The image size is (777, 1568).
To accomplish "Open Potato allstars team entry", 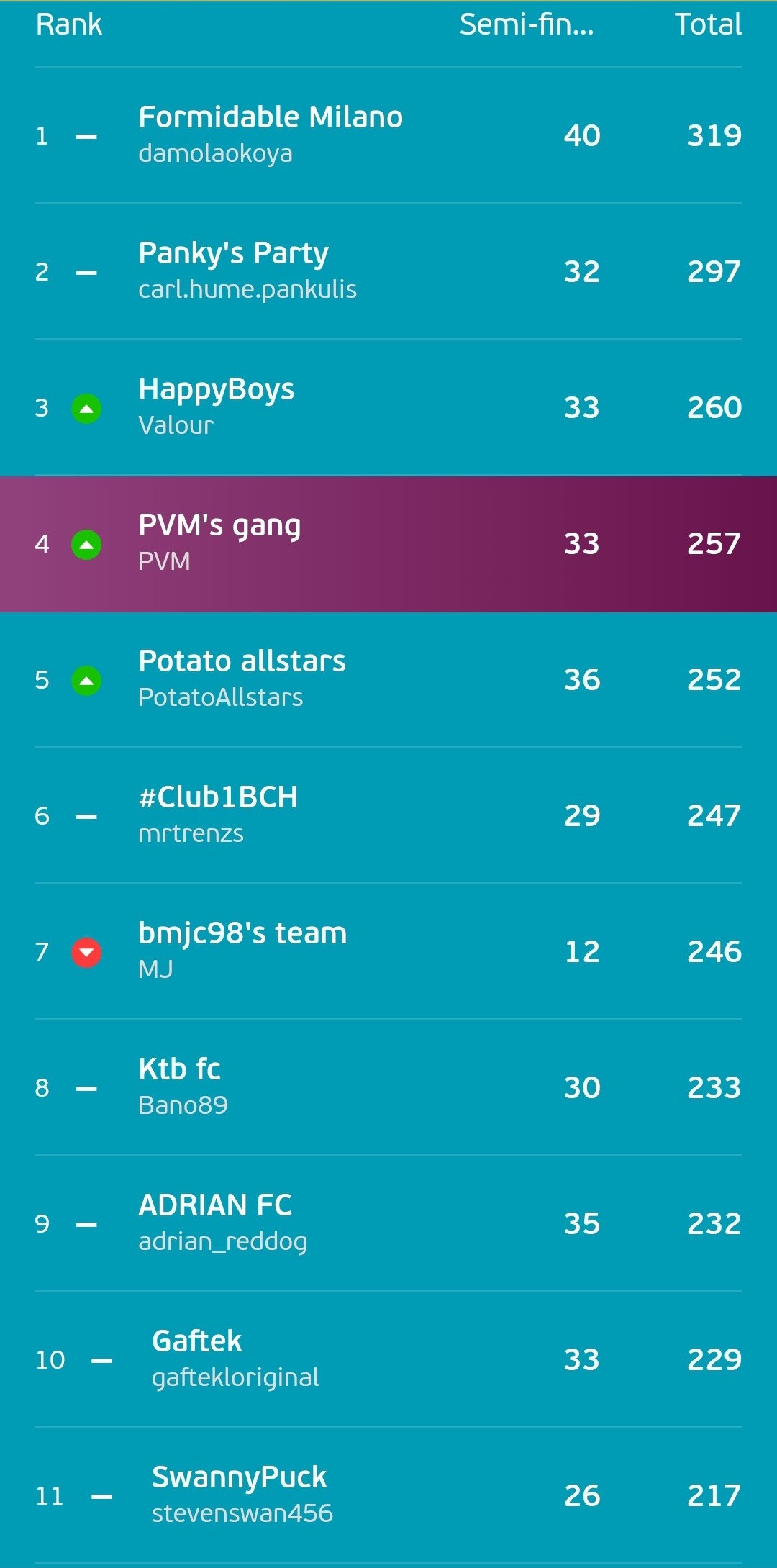I will [388, 680].
